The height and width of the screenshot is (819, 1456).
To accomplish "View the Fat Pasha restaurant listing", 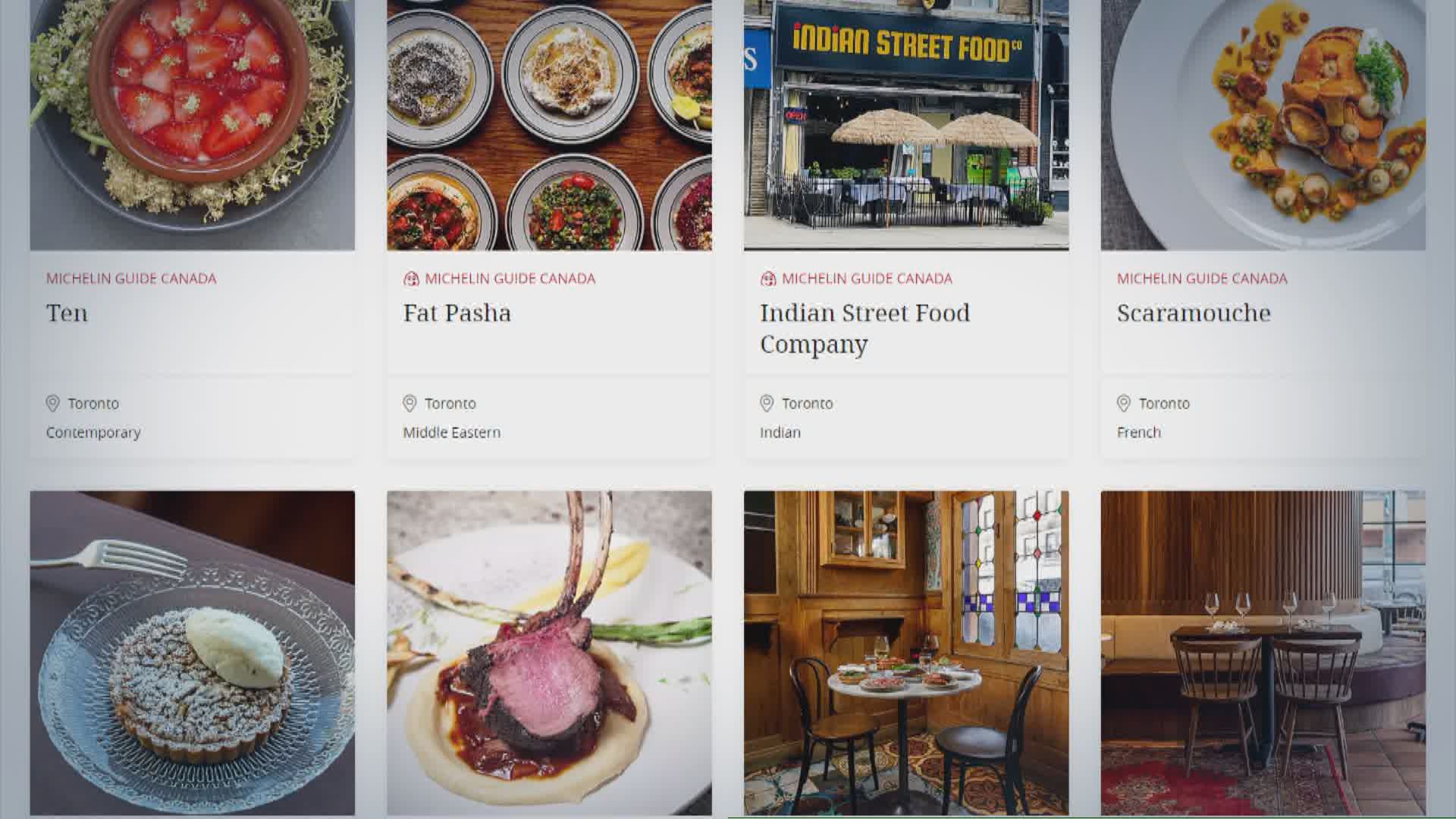I will [457, 313].
